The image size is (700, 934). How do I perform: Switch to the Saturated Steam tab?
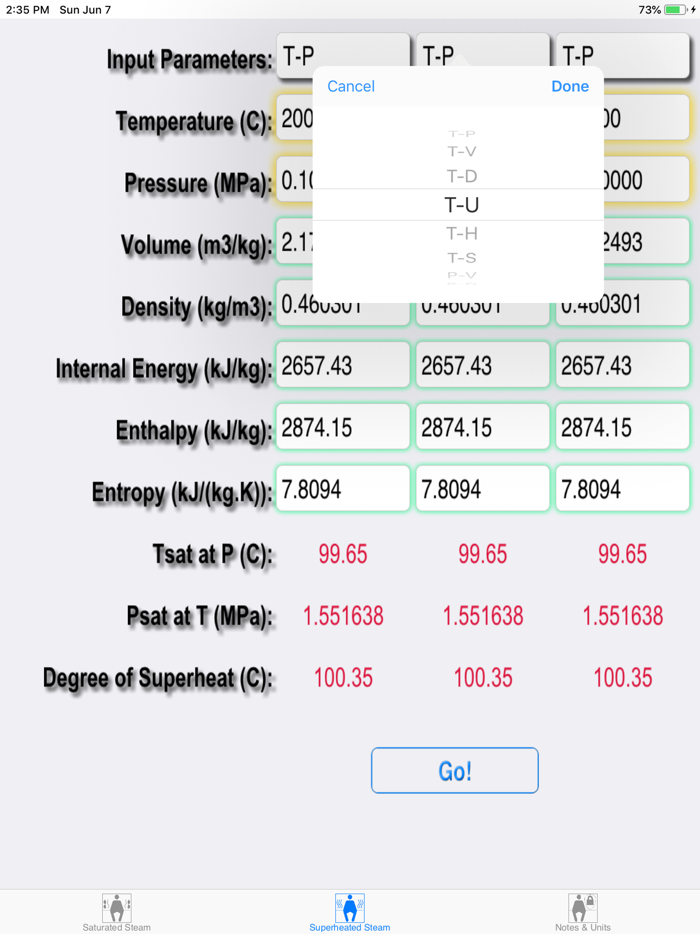tap(116, 912)
